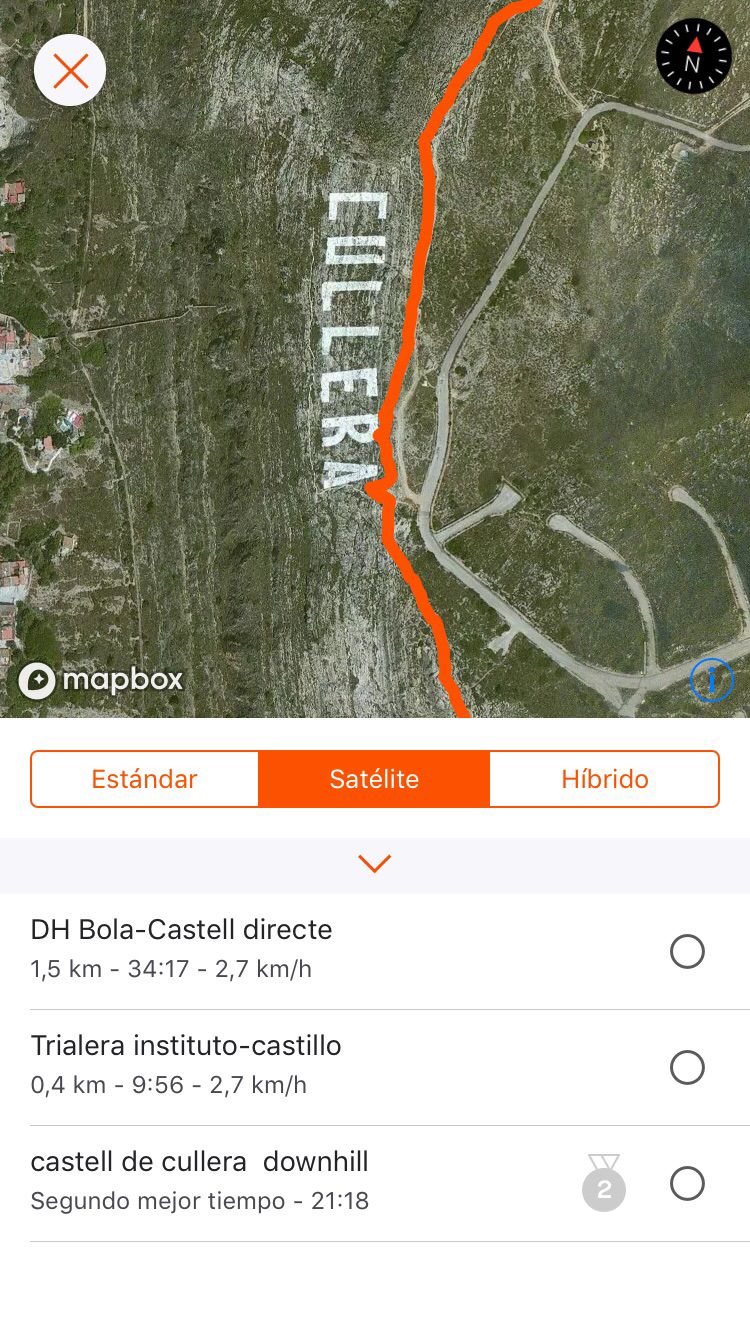Open the Mapbox info button
Image resolution: width=750 pixels, height=1334 pixels.
coord(712,681)
